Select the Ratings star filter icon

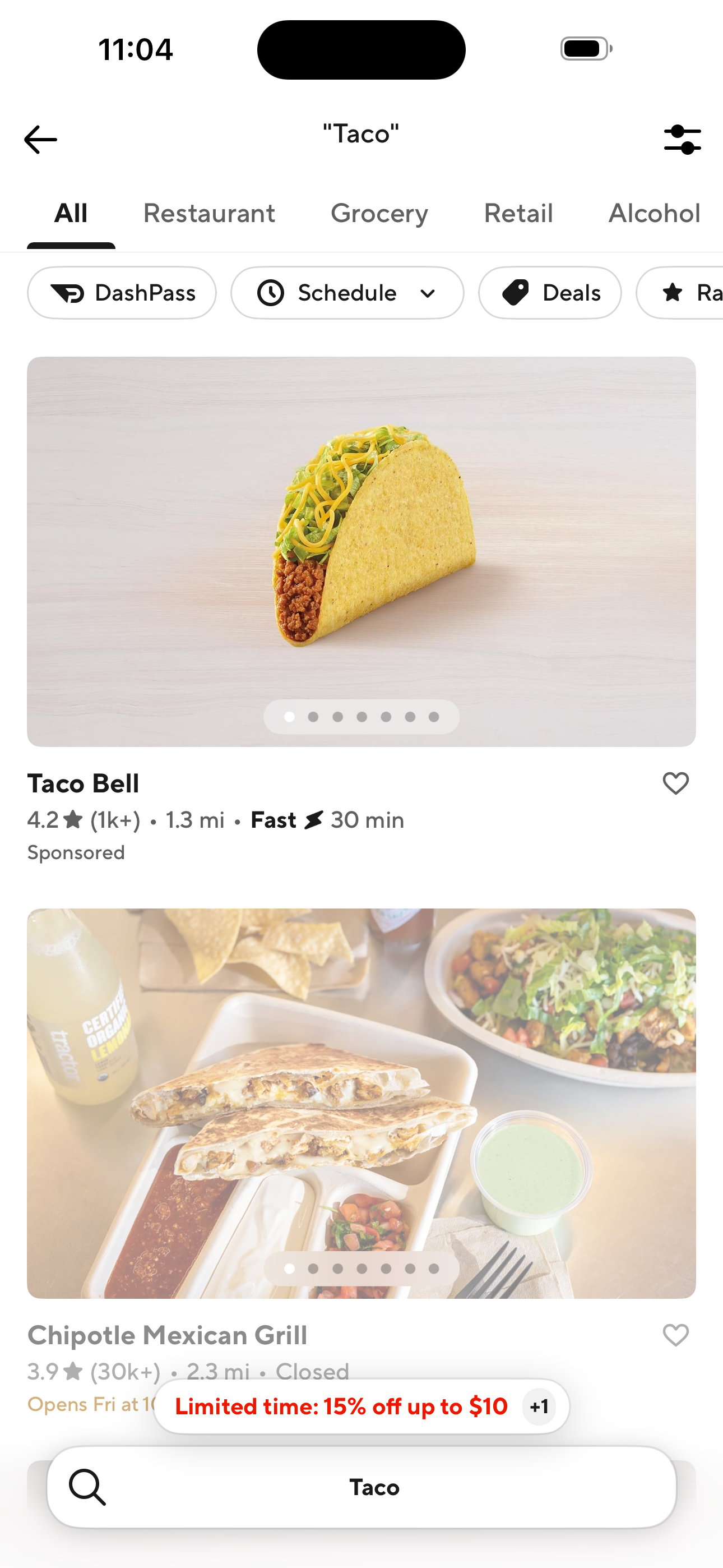(672, 293)
